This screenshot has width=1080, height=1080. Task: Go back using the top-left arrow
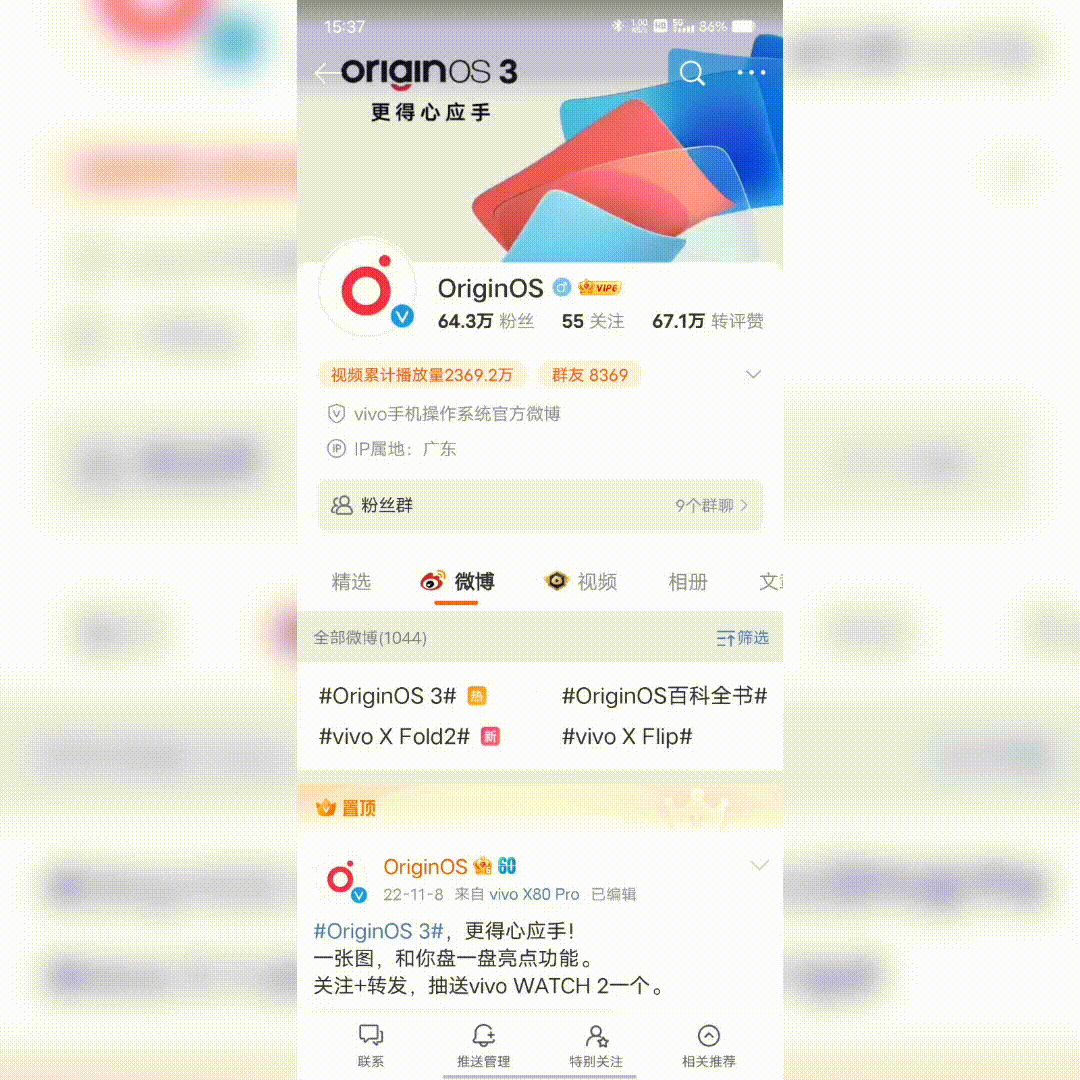(x=325, y=73)
